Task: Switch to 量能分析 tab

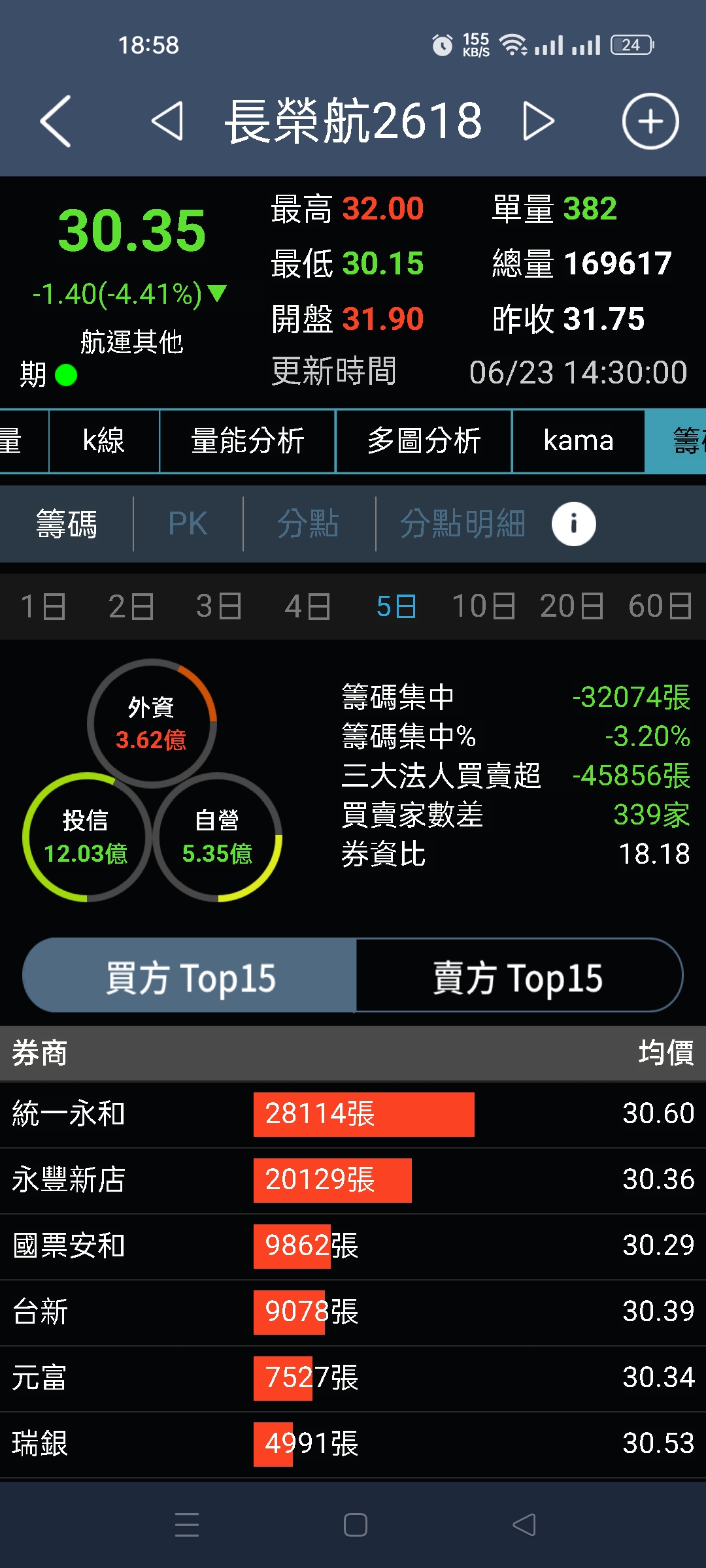Action: [247, 441]
